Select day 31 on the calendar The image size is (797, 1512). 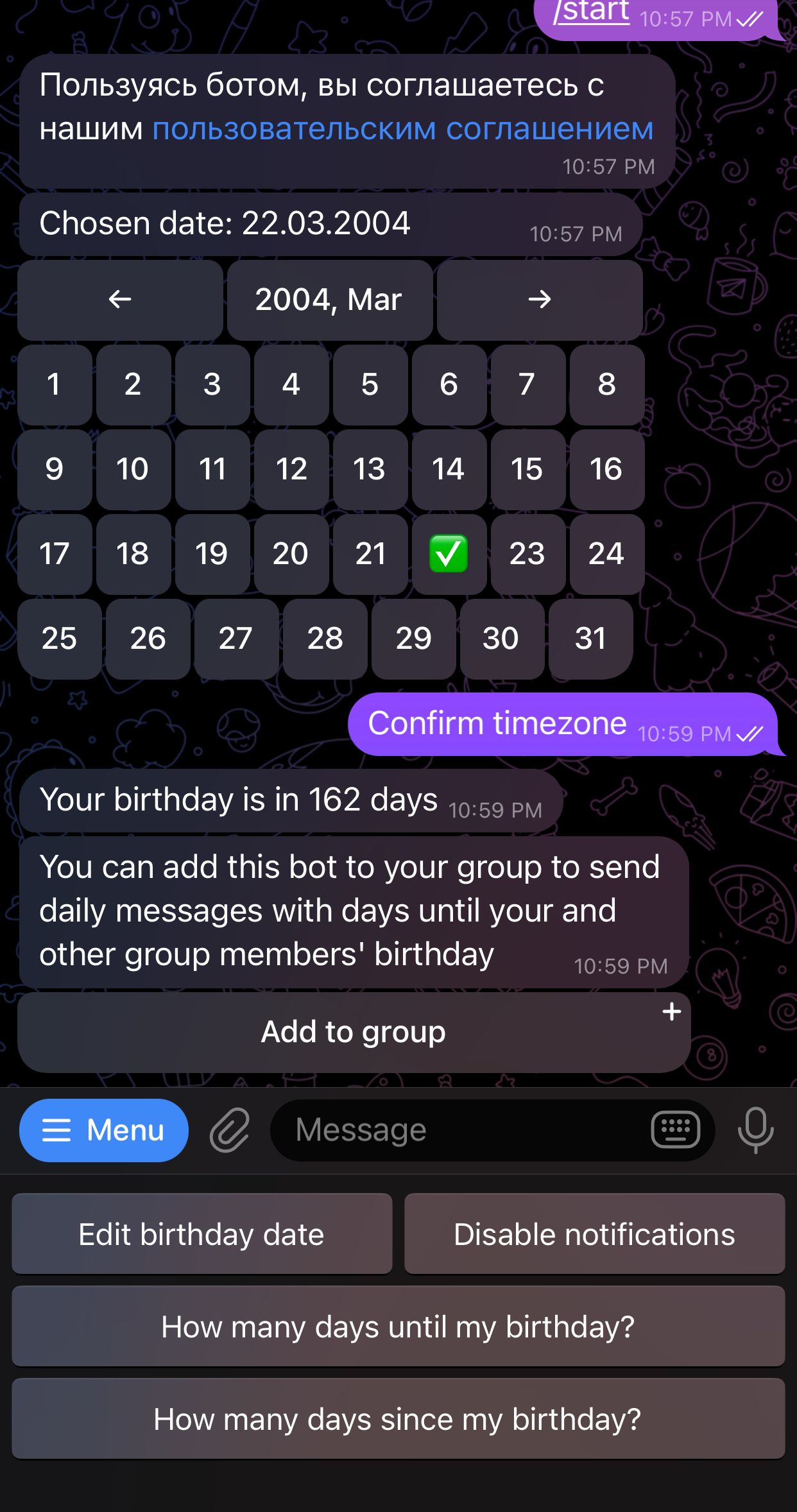click(x=590, y=639)
